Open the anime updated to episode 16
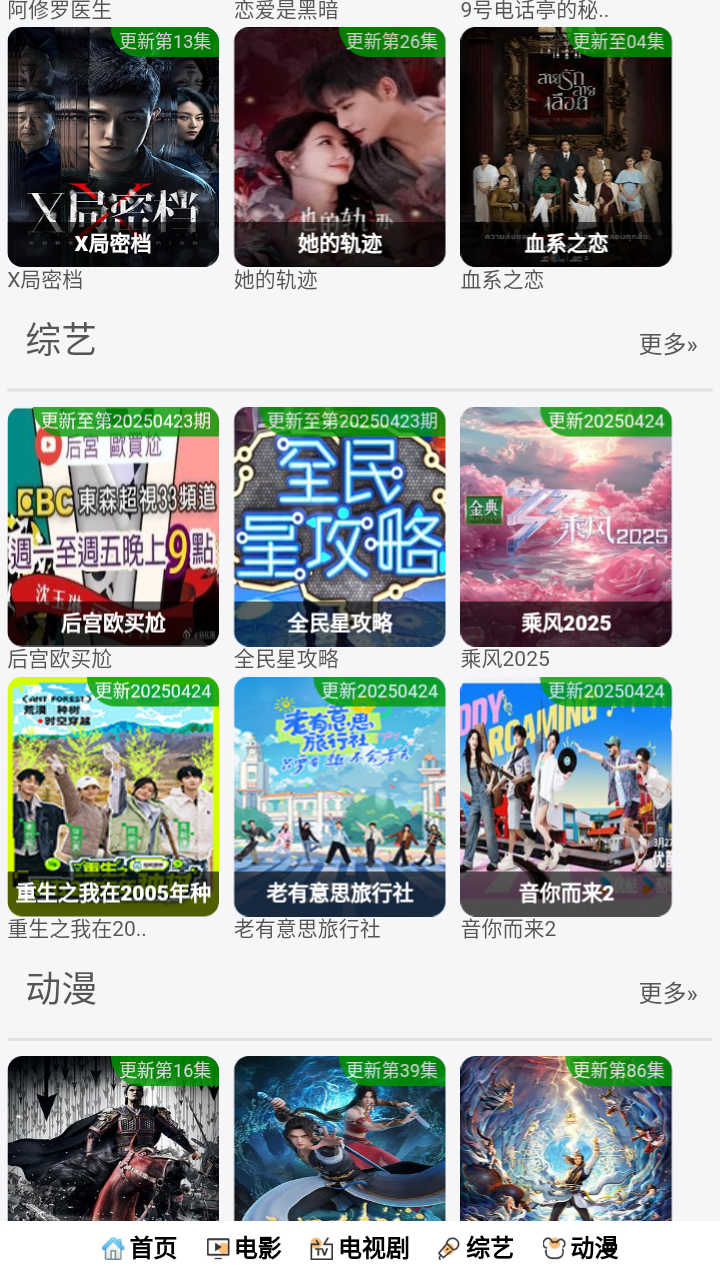720x1280 pixels. [113, 1138]
